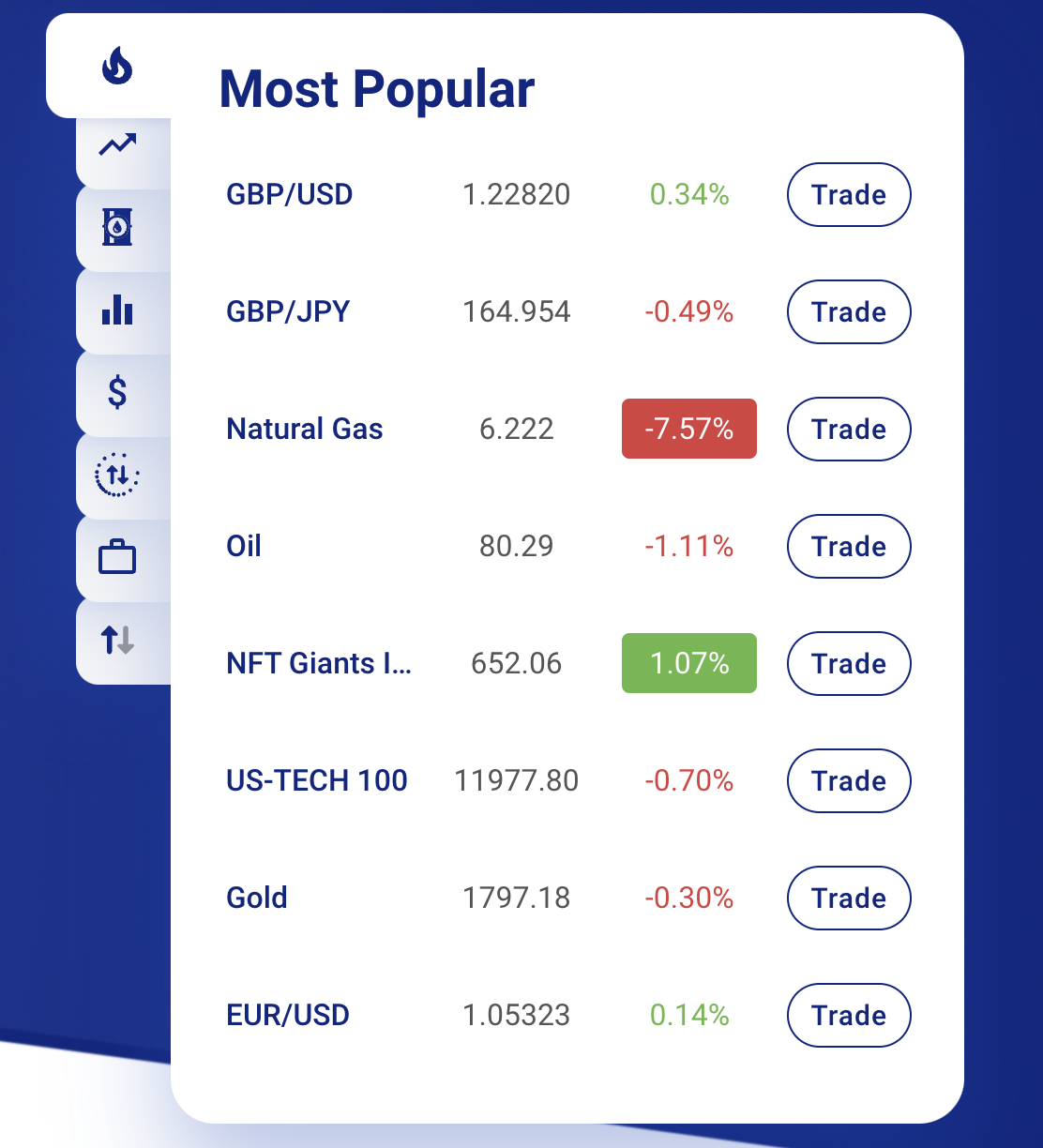Tap the Trade button for Gold
Image resolution: width=1043 pixels, height=1148 pixels.
coord(848,899)
